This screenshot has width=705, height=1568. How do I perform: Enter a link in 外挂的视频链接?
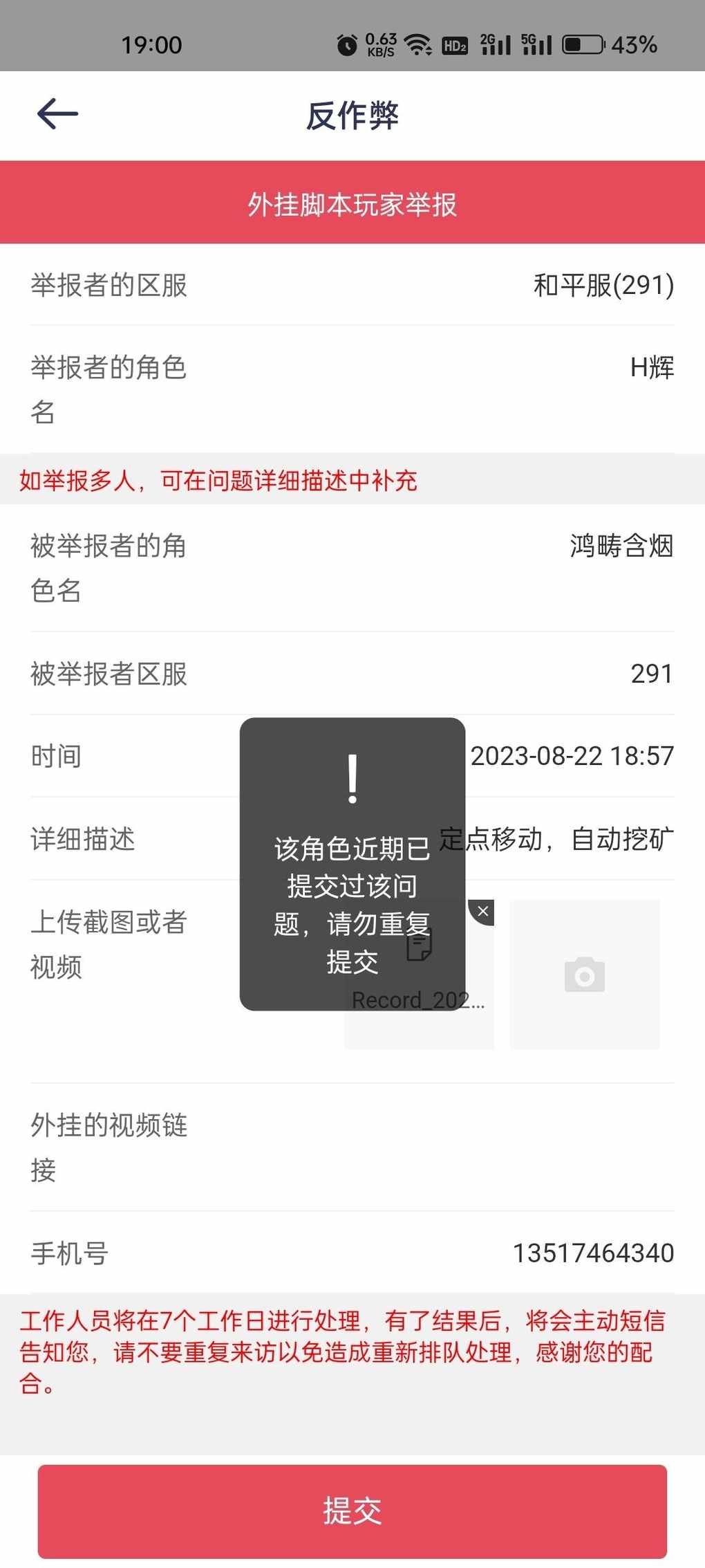click(352, 1147)
